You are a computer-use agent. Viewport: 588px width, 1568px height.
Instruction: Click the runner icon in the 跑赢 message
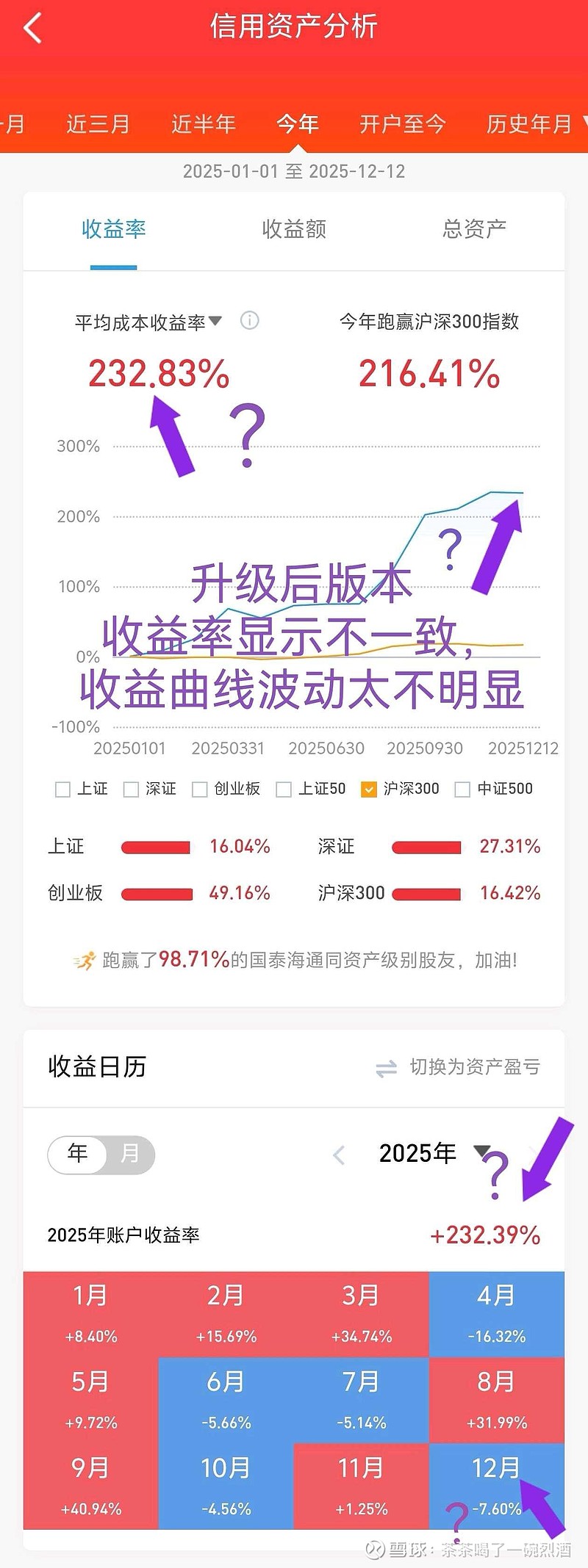coord(86,960)
